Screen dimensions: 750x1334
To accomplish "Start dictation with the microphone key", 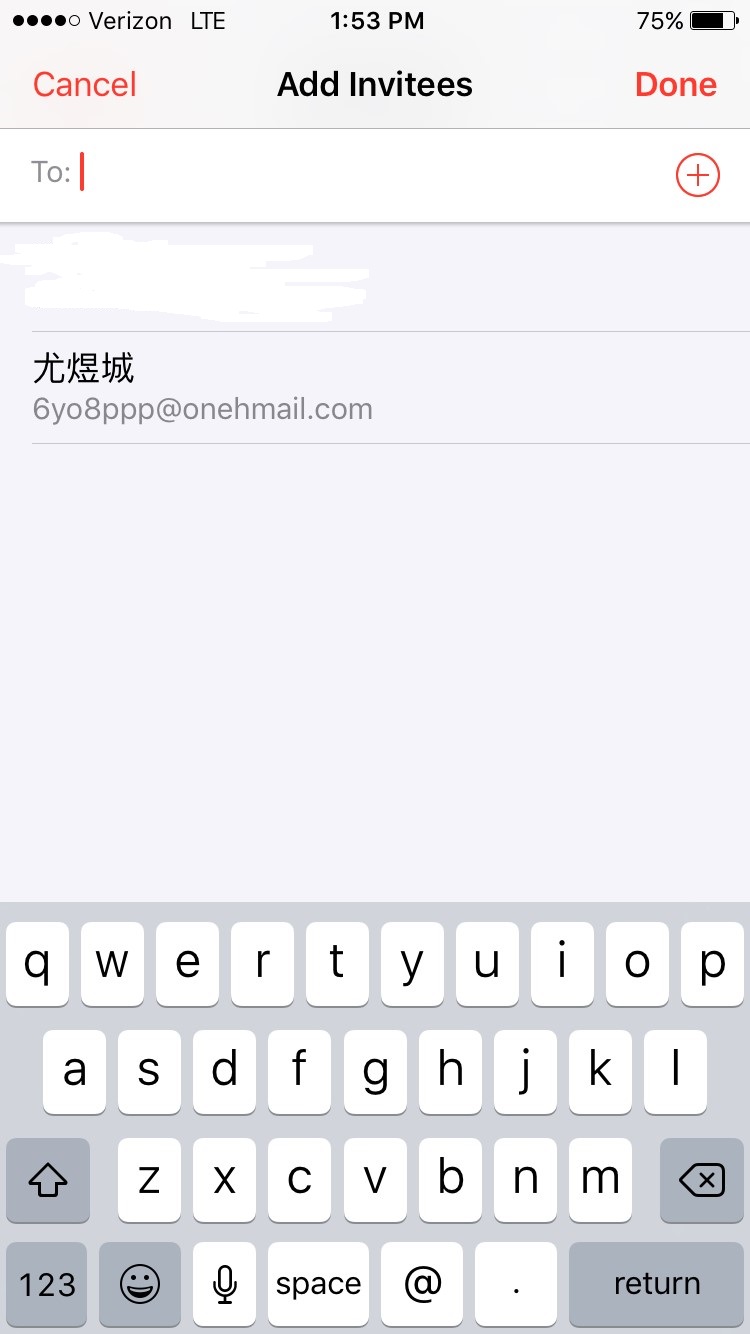I will click(x=225, y=1284).
